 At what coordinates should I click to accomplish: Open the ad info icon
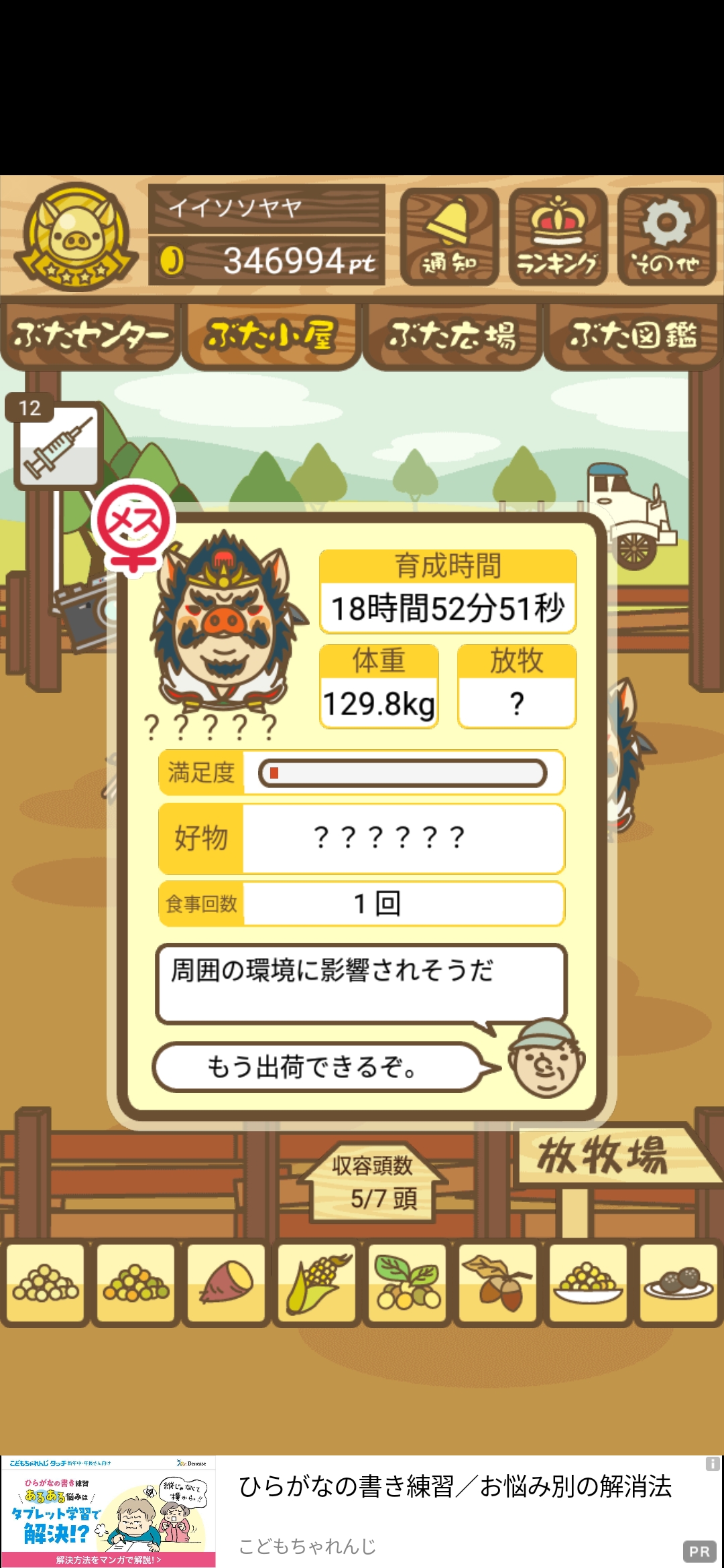point(713,1464)
